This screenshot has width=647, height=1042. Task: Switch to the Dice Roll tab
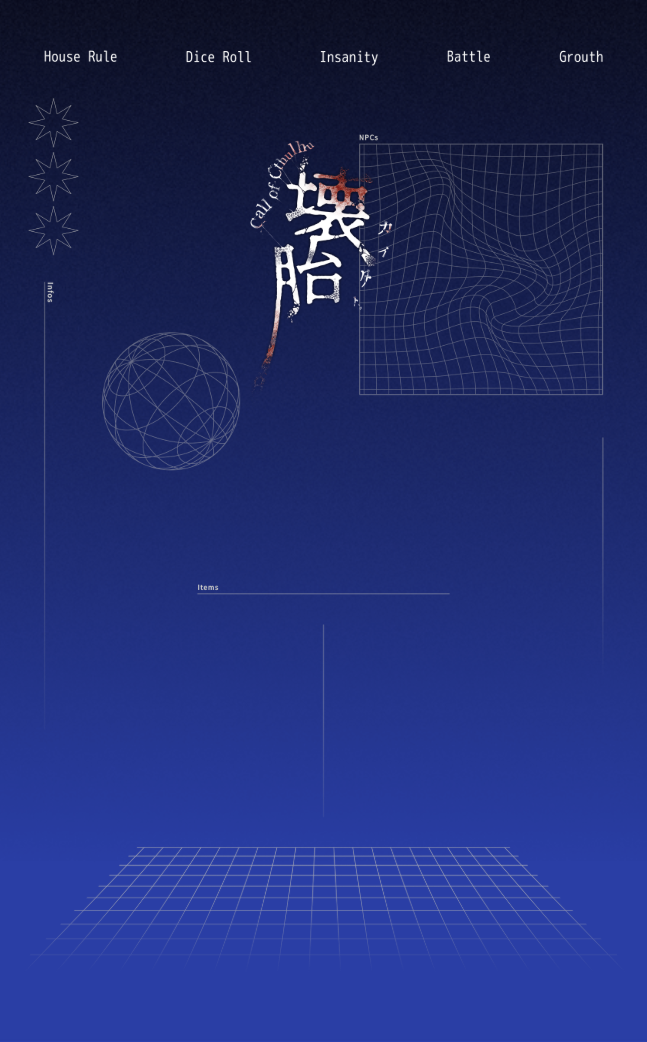click(218, 57)
